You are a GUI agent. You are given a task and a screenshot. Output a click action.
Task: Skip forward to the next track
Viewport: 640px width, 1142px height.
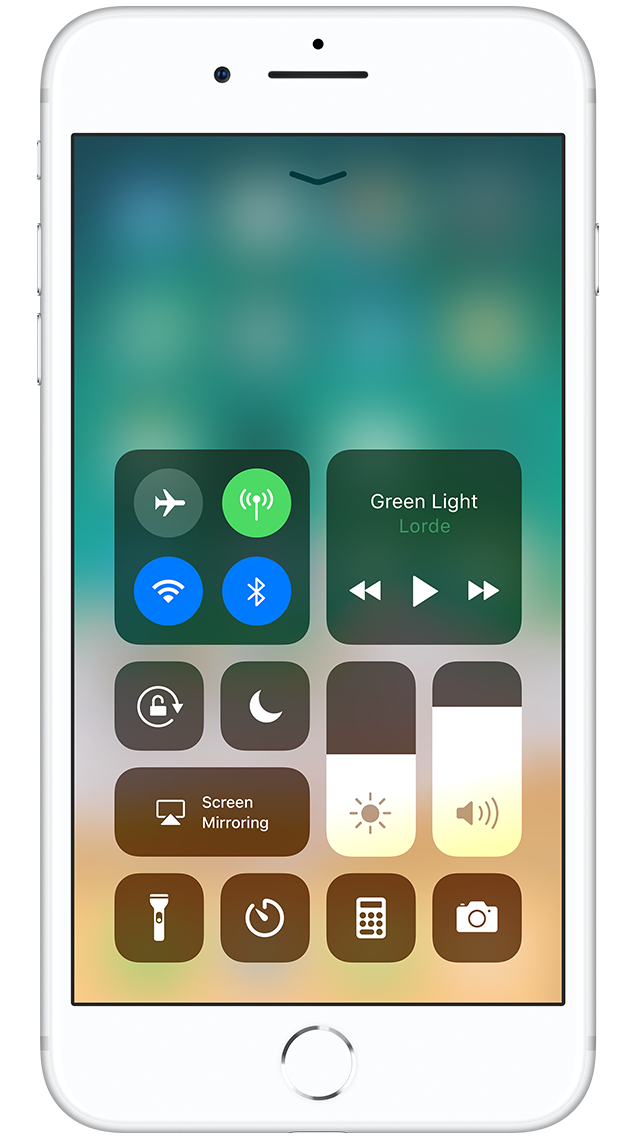pyautogui.click(x=483, y=591)
